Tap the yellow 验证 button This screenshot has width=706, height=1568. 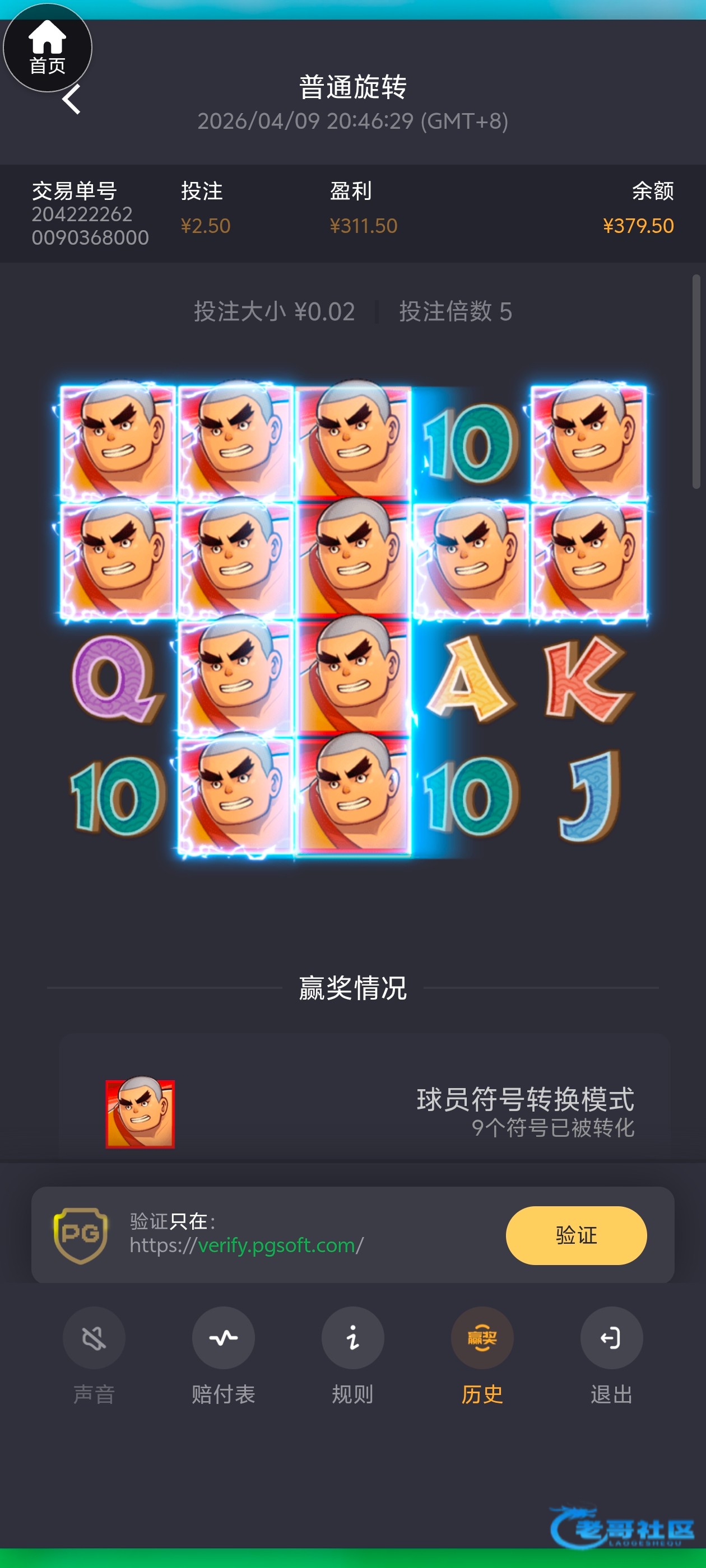coord(575,1235)
